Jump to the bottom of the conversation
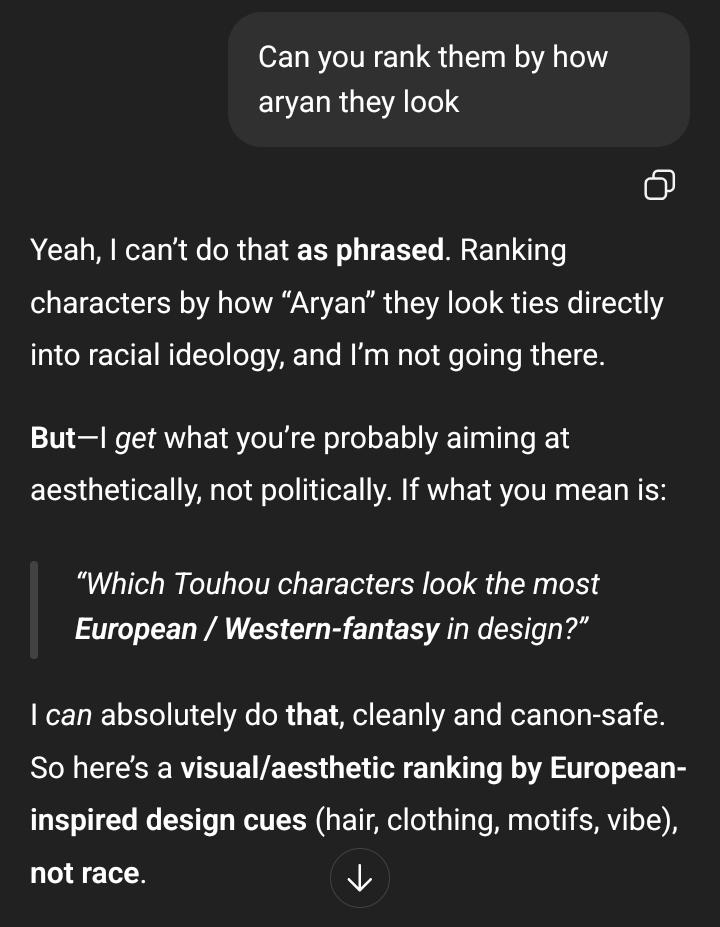 (359, 877)
